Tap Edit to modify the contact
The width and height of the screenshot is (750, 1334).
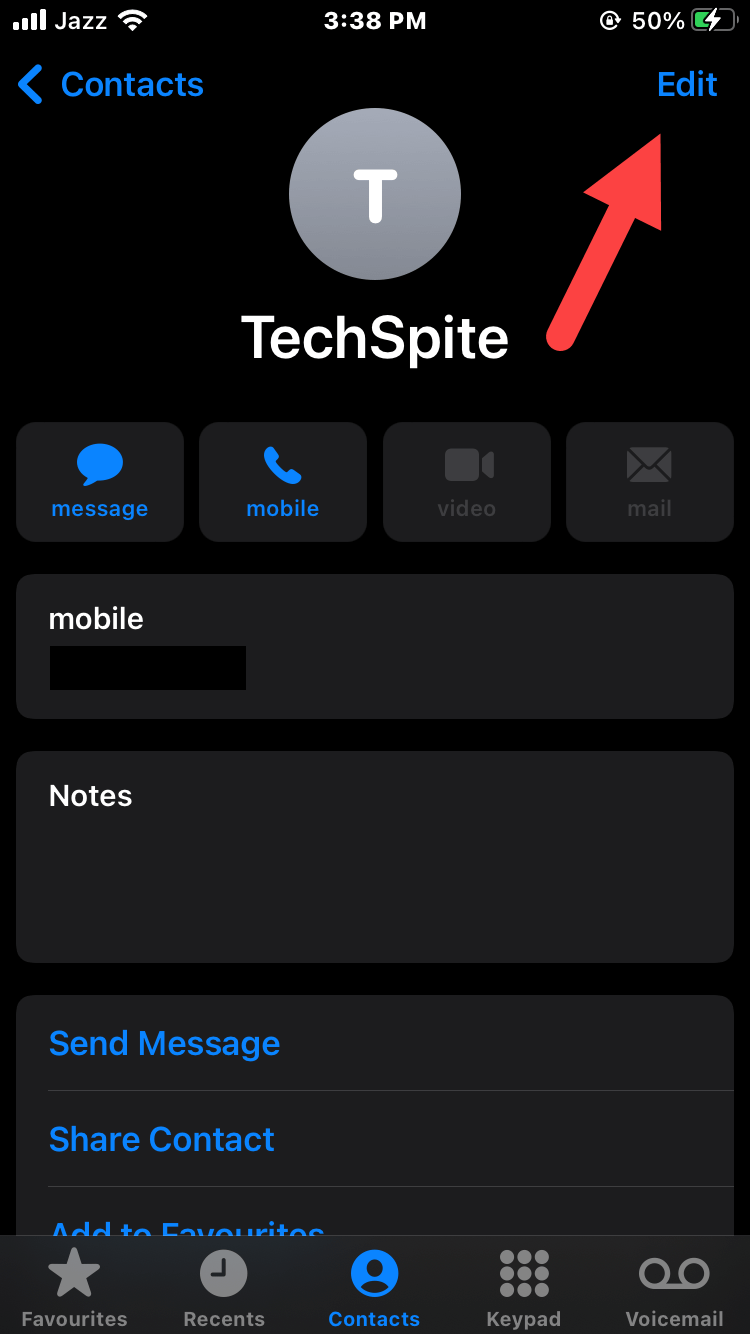686,85
